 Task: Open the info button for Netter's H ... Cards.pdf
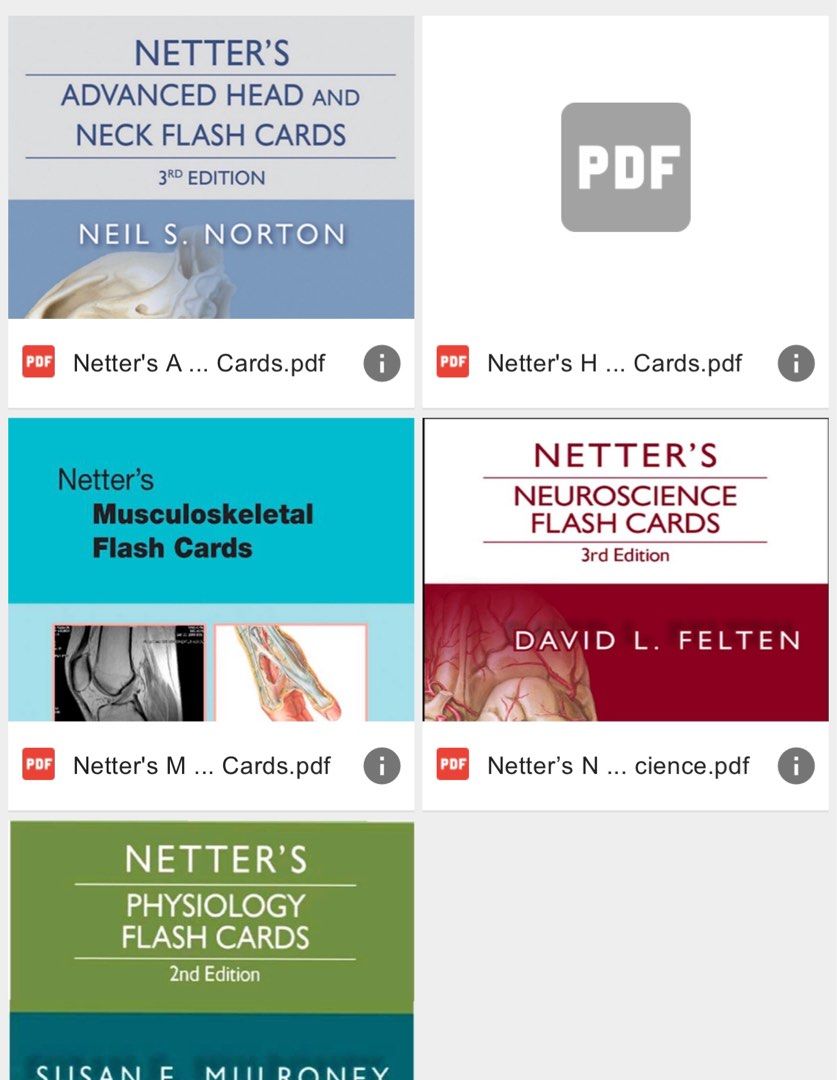tap(796, 365)
